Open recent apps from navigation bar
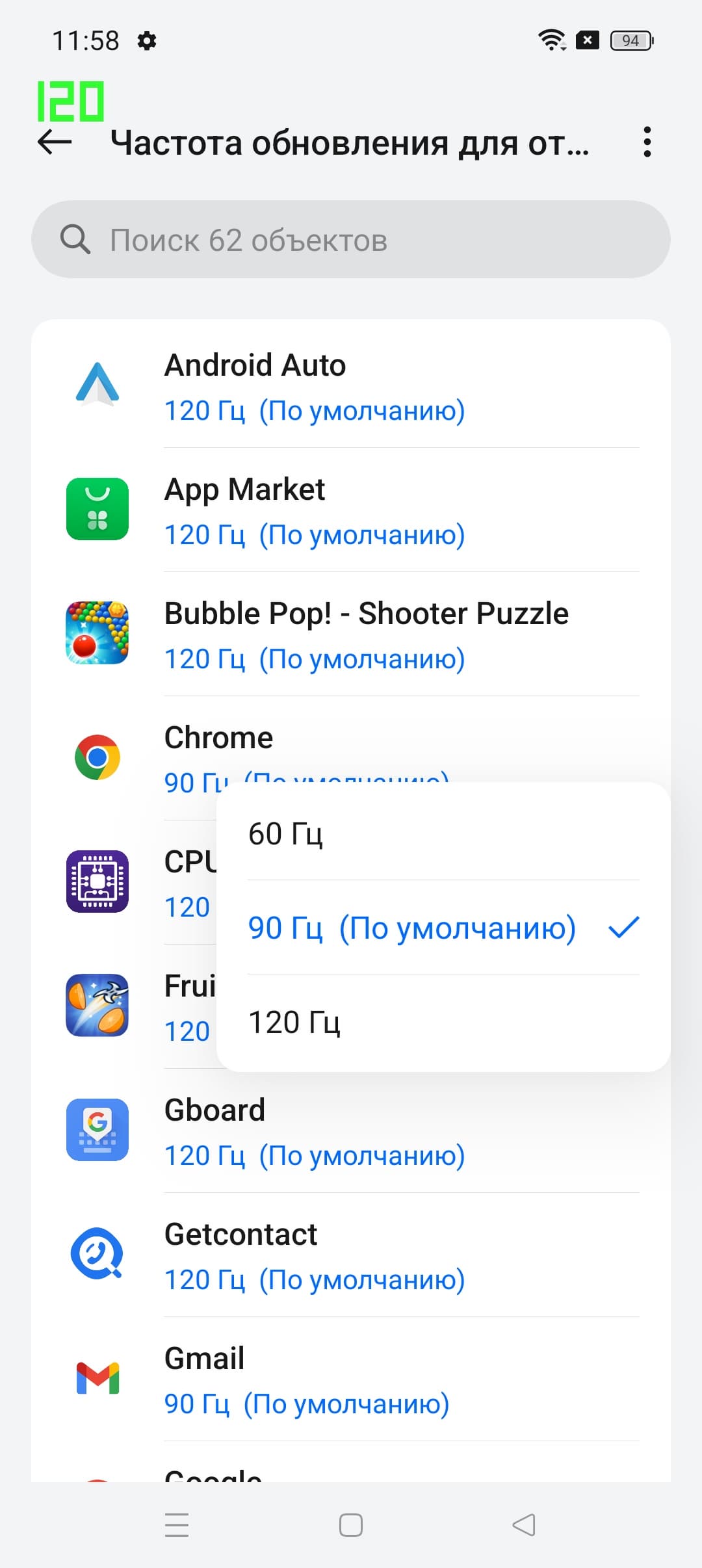This screenshot has width=702, height=1568. (x=177, y=1525)
